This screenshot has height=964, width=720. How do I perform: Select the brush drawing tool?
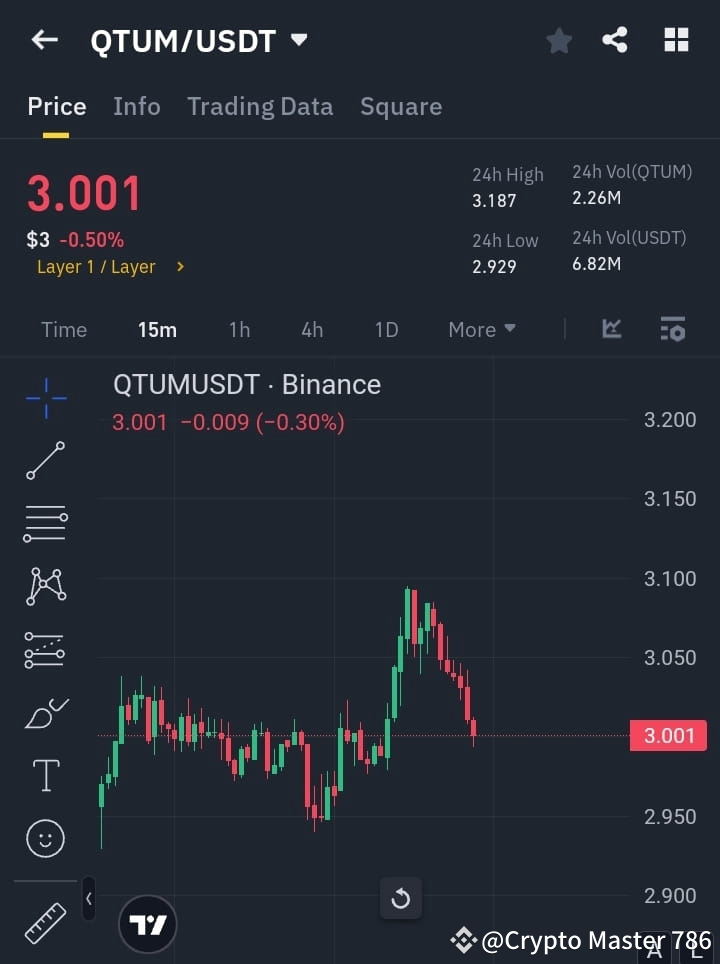[x=45, y=712]
